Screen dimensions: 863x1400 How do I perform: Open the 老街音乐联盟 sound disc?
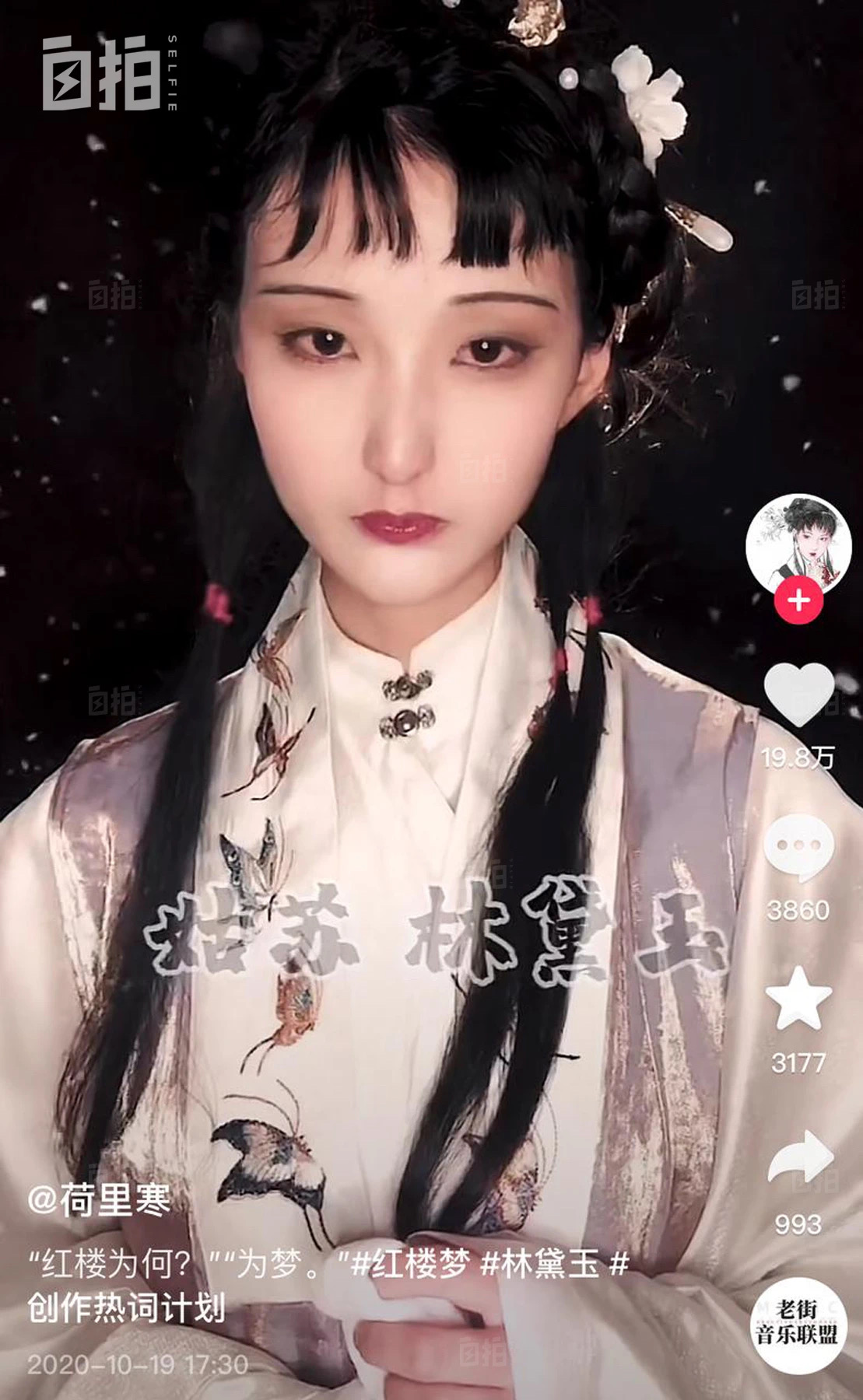(x=798, y=1325)
